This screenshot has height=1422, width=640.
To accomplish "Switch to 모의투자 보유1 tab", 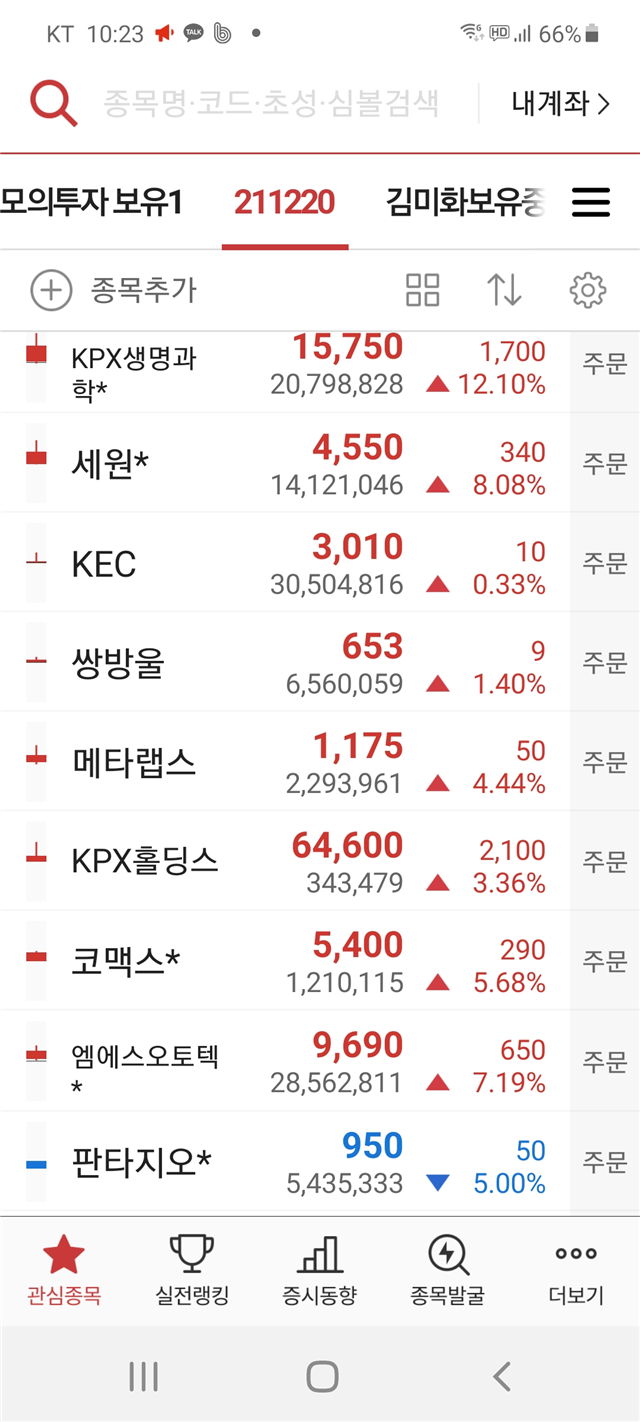I will pyautogui.click(x=91, y=203).
